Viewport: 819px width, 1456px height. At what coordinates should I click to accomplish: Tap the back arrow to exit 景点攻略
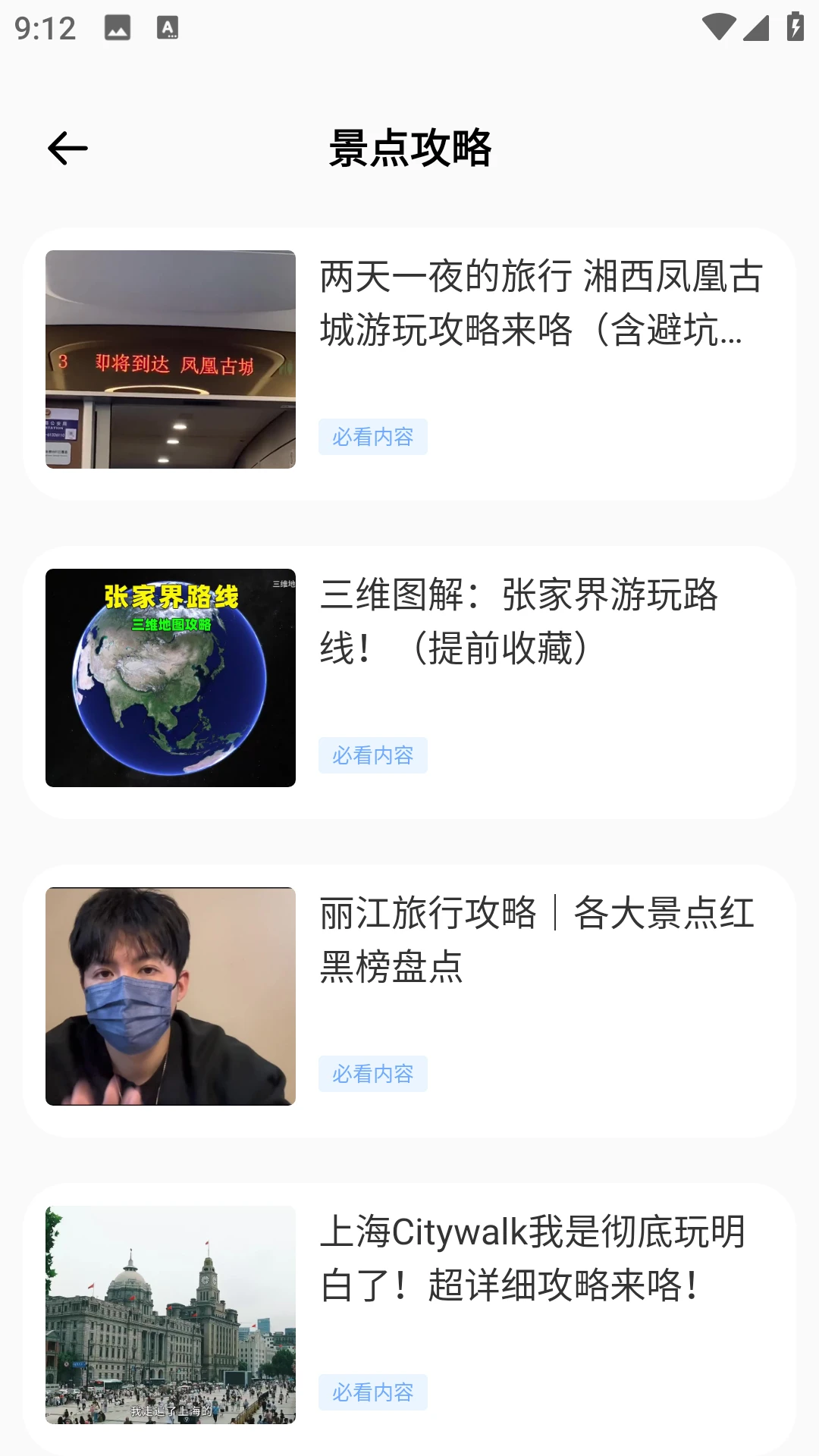67,147
